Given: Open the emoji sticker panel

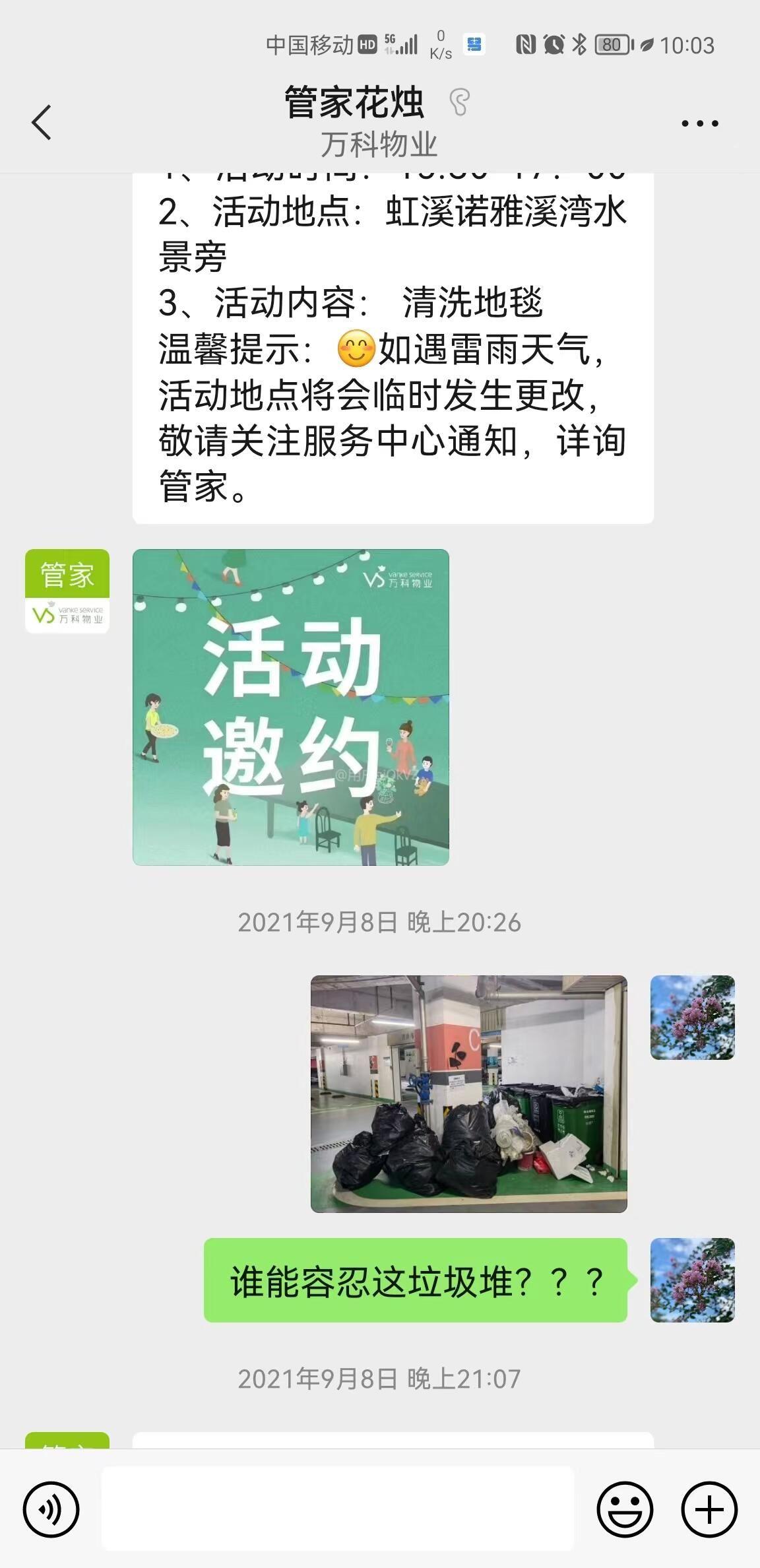Looking at the screenshot, I should [624, 1509].
